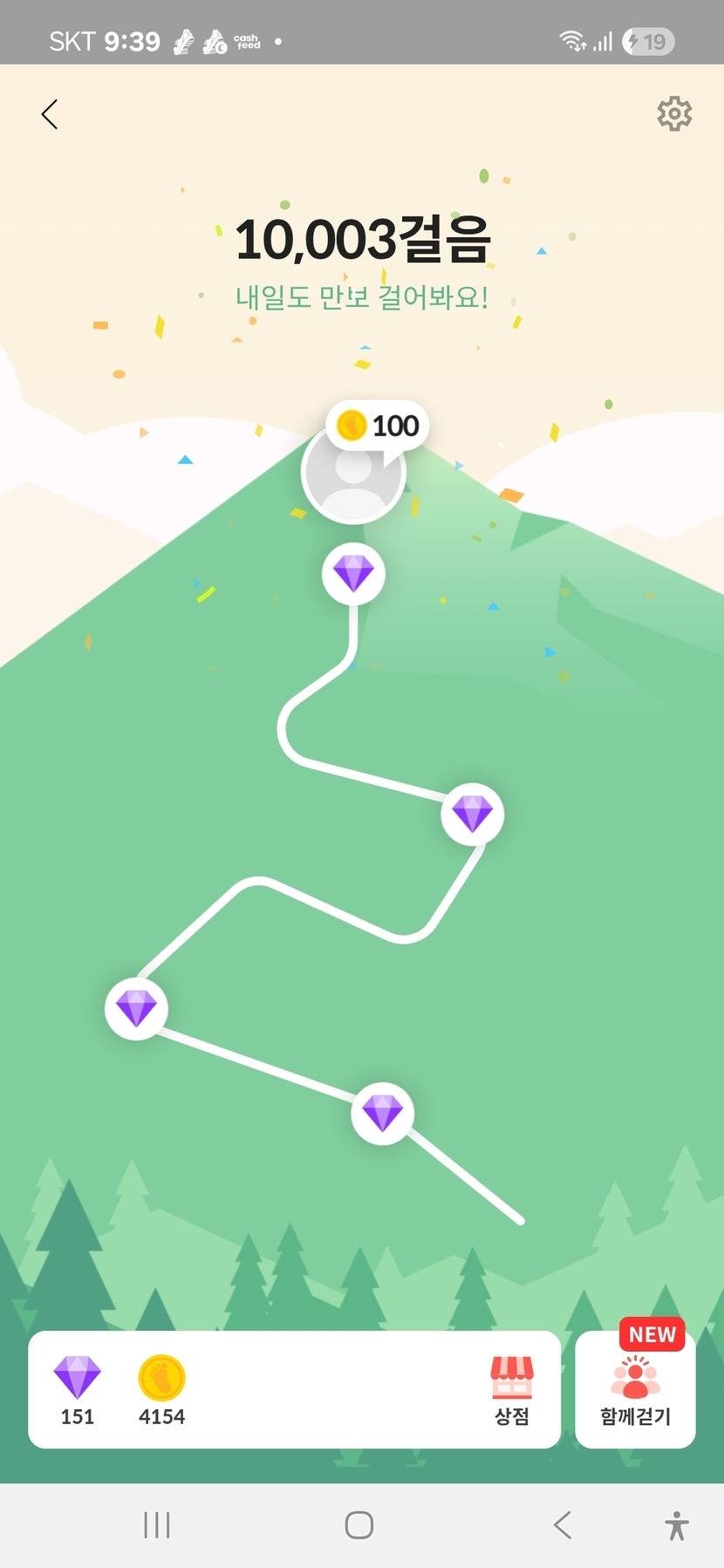Tap the system home button
Viewport: 724px width, 1568px height.
[x=359, y=1525]
